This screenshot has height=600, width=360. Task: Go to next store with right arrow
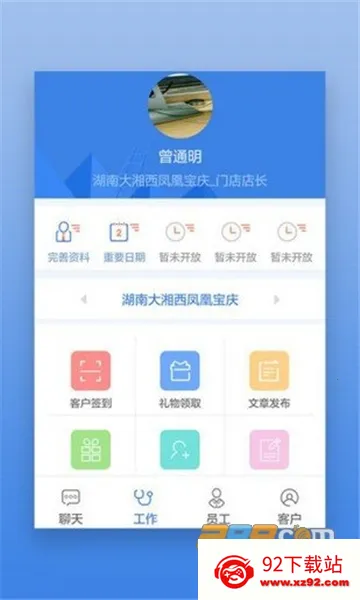coord(276,299)
